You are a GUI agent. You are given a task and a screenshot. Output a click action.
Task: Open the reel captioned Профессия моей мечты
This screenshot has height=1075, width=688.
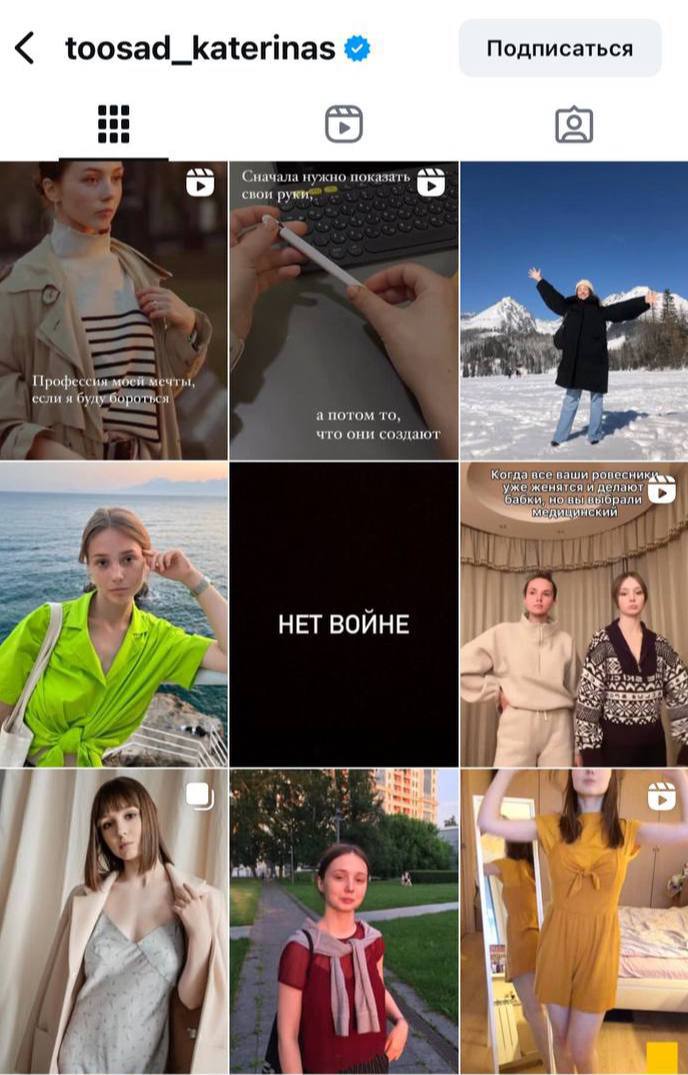[x=114, y=310]
